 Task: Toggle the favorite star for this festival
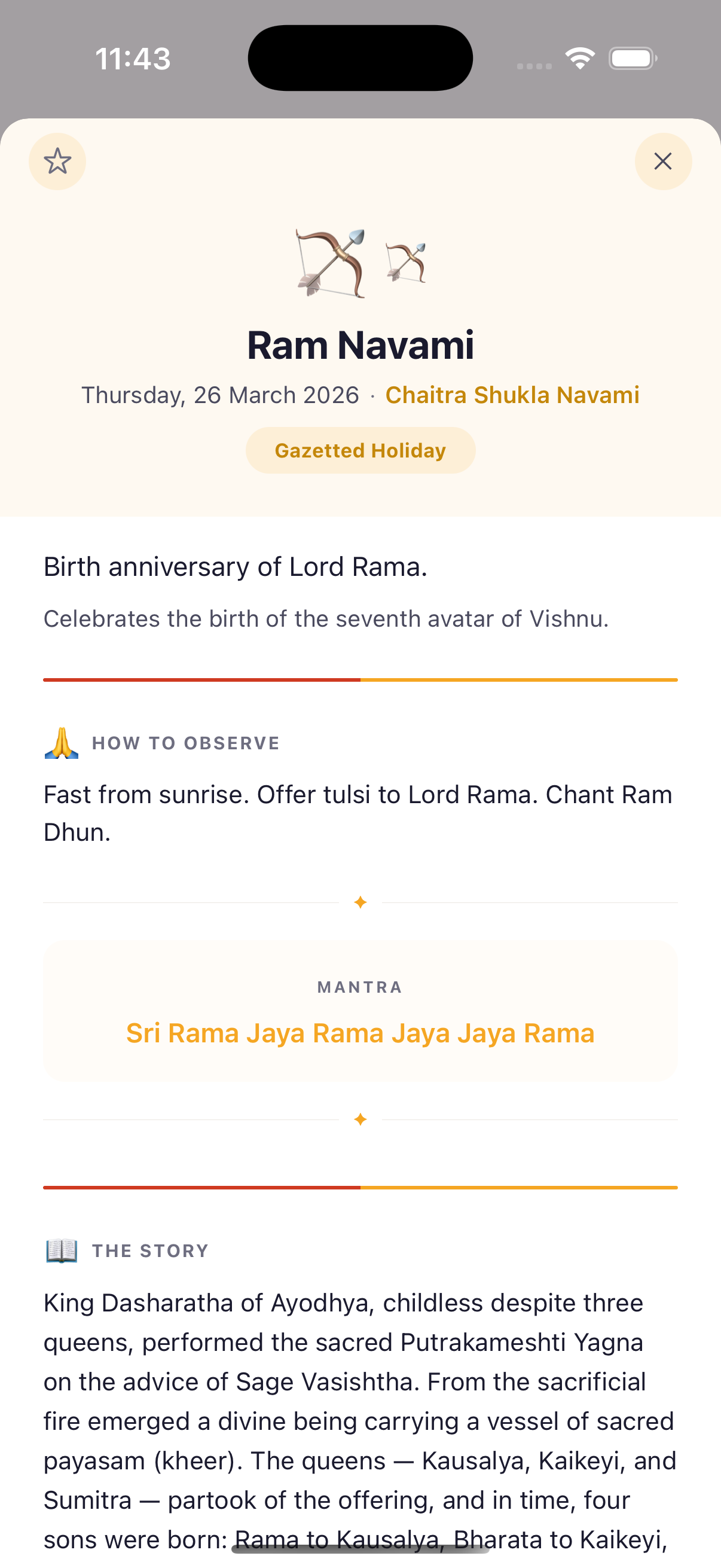(x=58, y=161)
